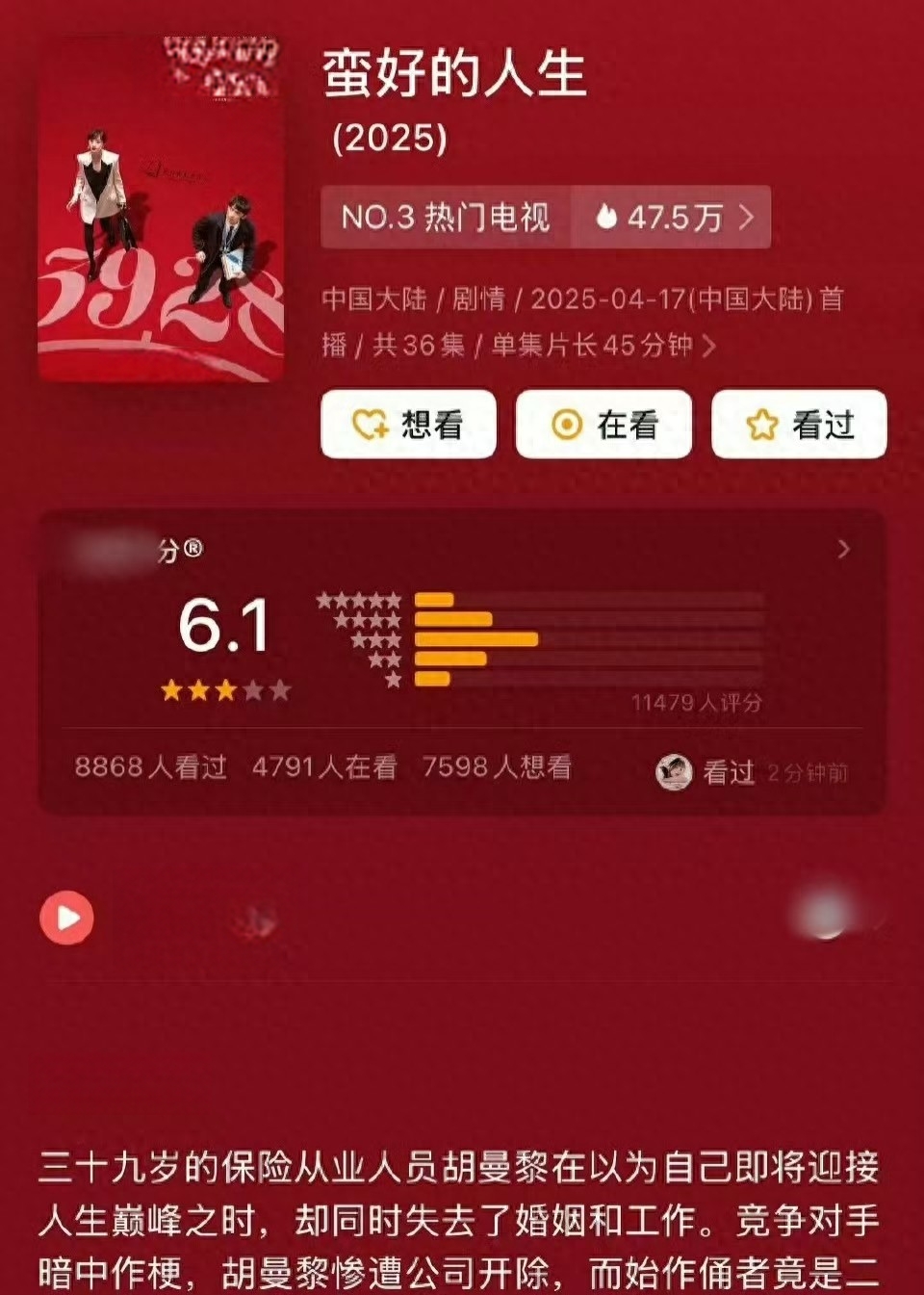View the 7598人想看 list
This screenshot has height=1295, width=924.
pos(497,767)
